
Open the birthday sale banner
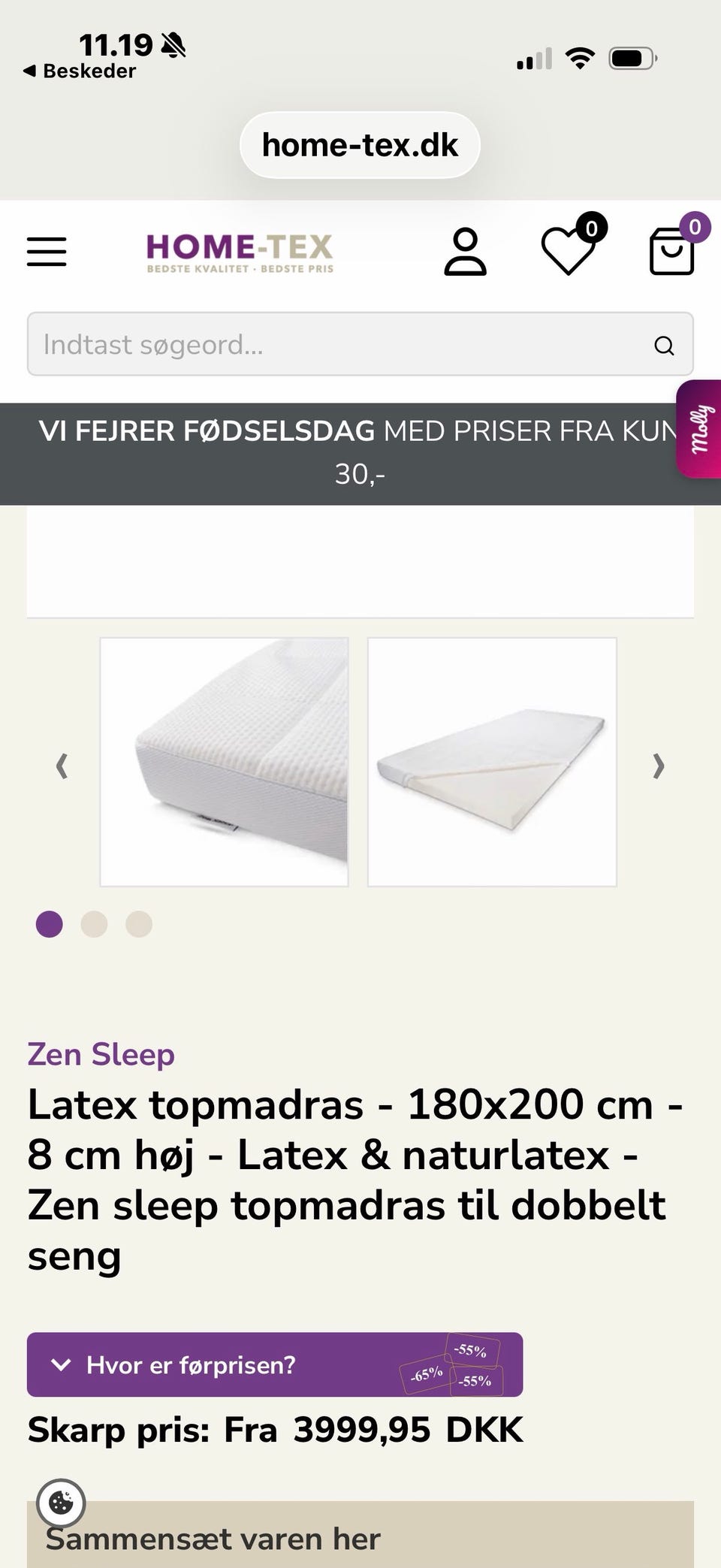[360, 453]
